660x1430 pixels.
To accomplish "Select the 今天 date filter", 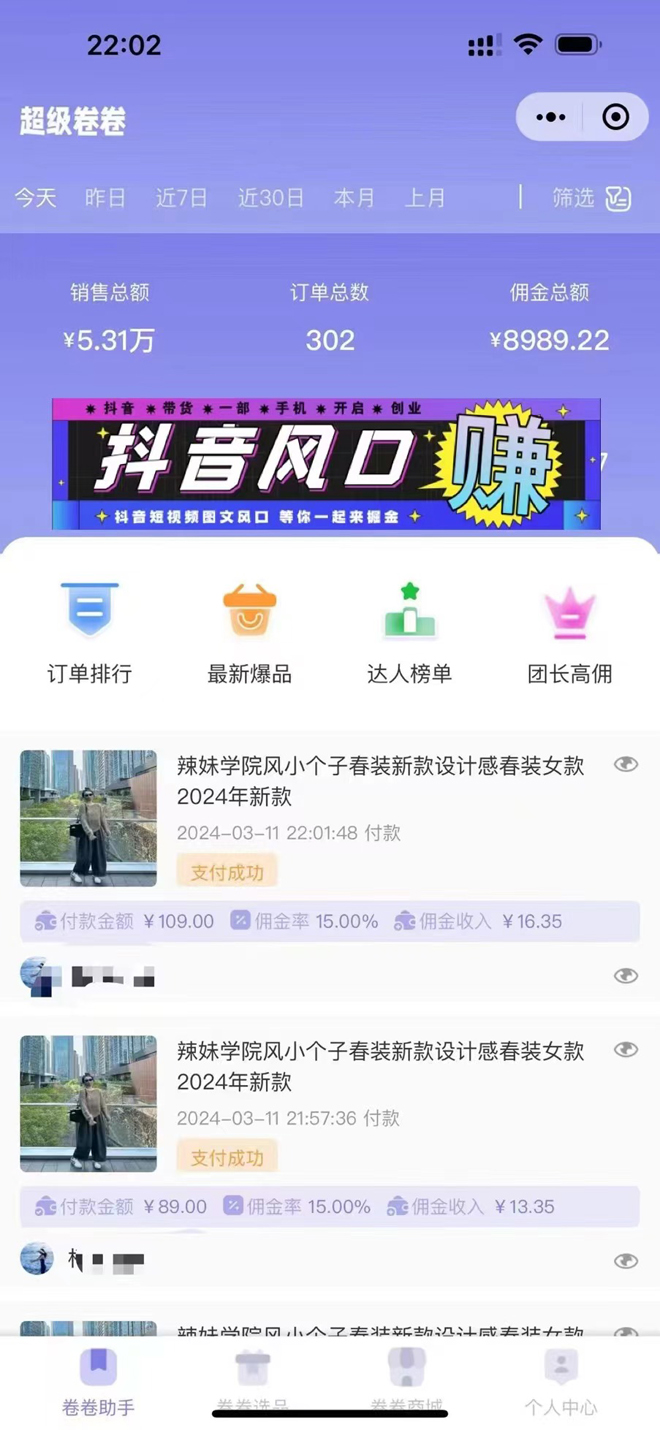I will click(35, 198).
